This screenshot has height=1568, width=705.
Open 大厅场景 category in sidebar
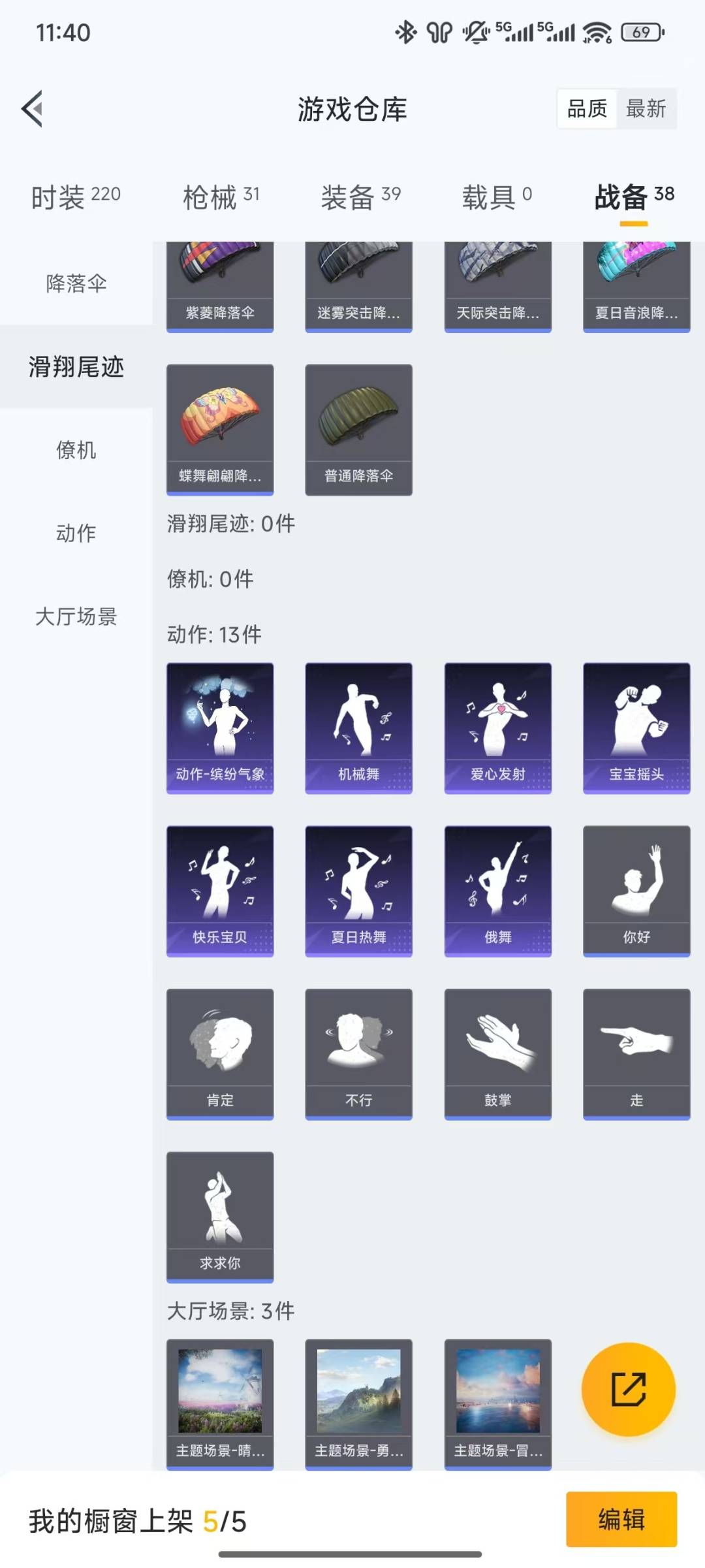click(x=76, y=616)
